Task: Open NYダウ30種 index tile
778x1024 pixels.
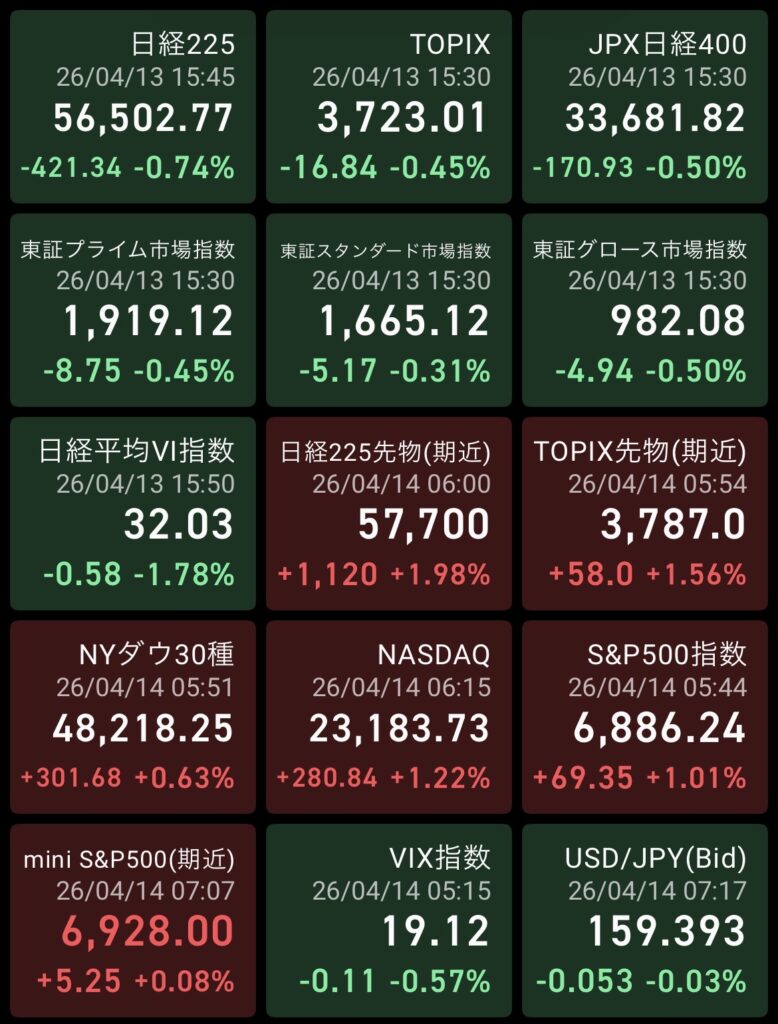Action: pyautogui.click(x=133, y=717)
